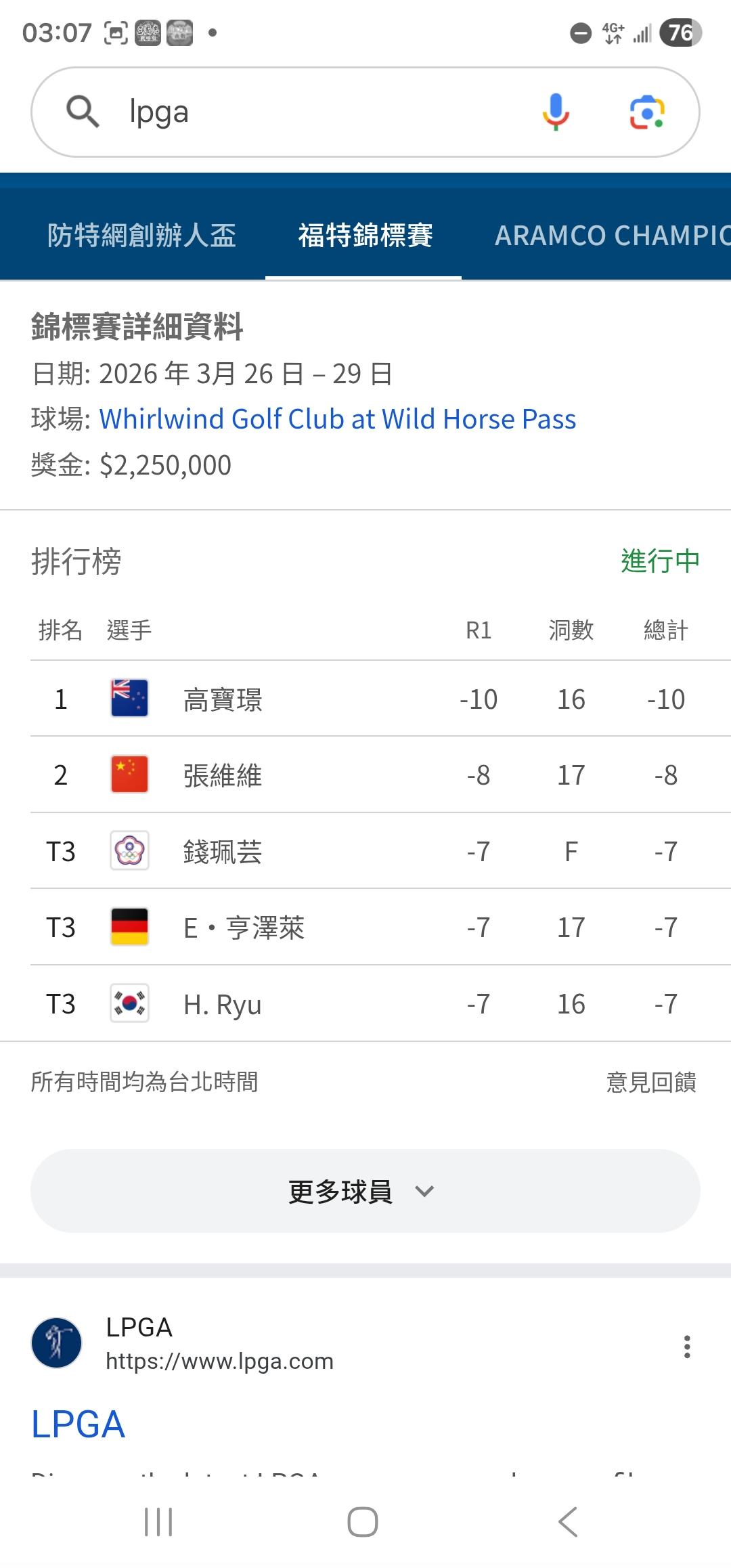Screen dimensions: 731x1568
Task: Expand 更多球員 to show more players
Action: pos(365,1191)
